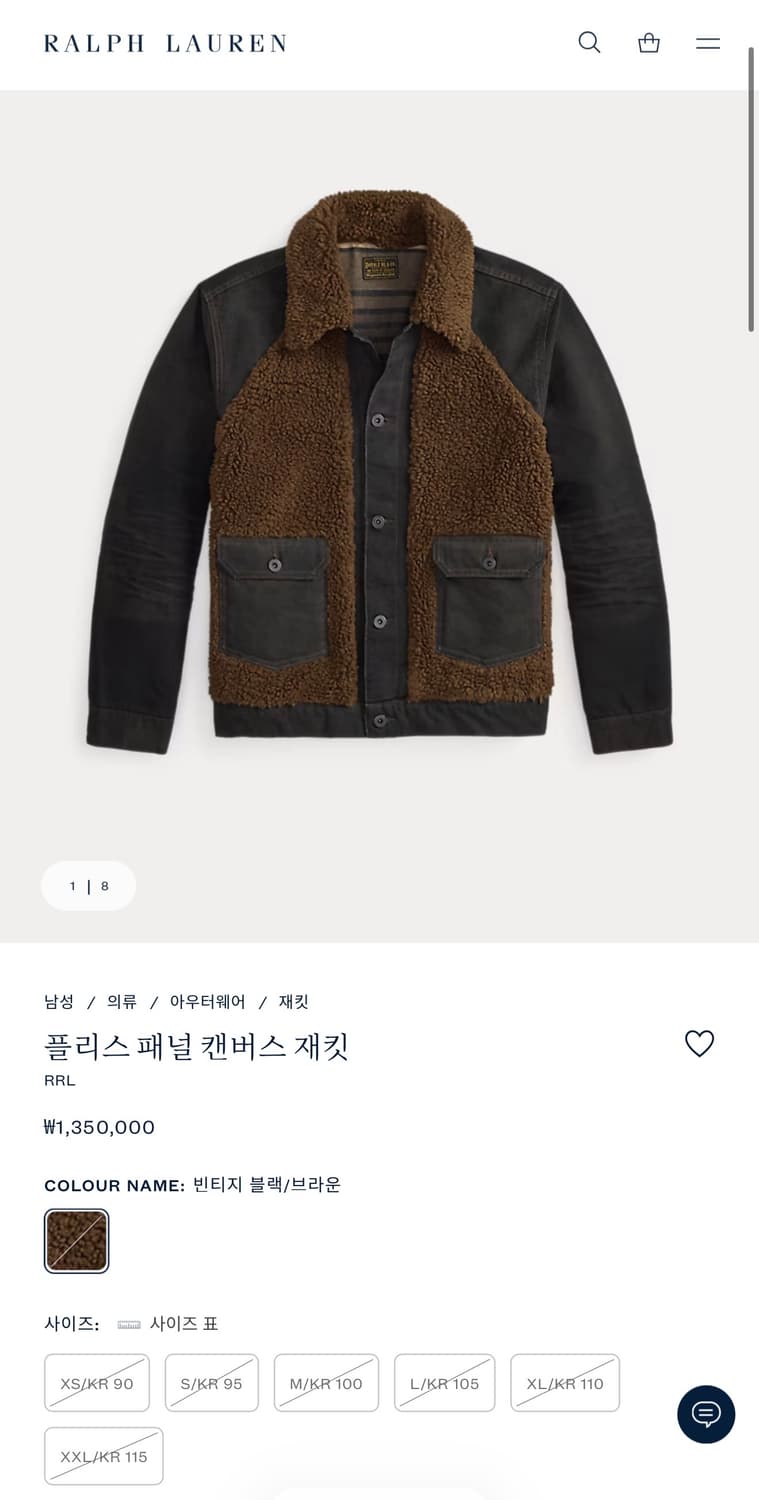The height and width of the screenshot is (1500, 759).
Task: Click the shopping bag icon
Action: [x=648, y=43]
